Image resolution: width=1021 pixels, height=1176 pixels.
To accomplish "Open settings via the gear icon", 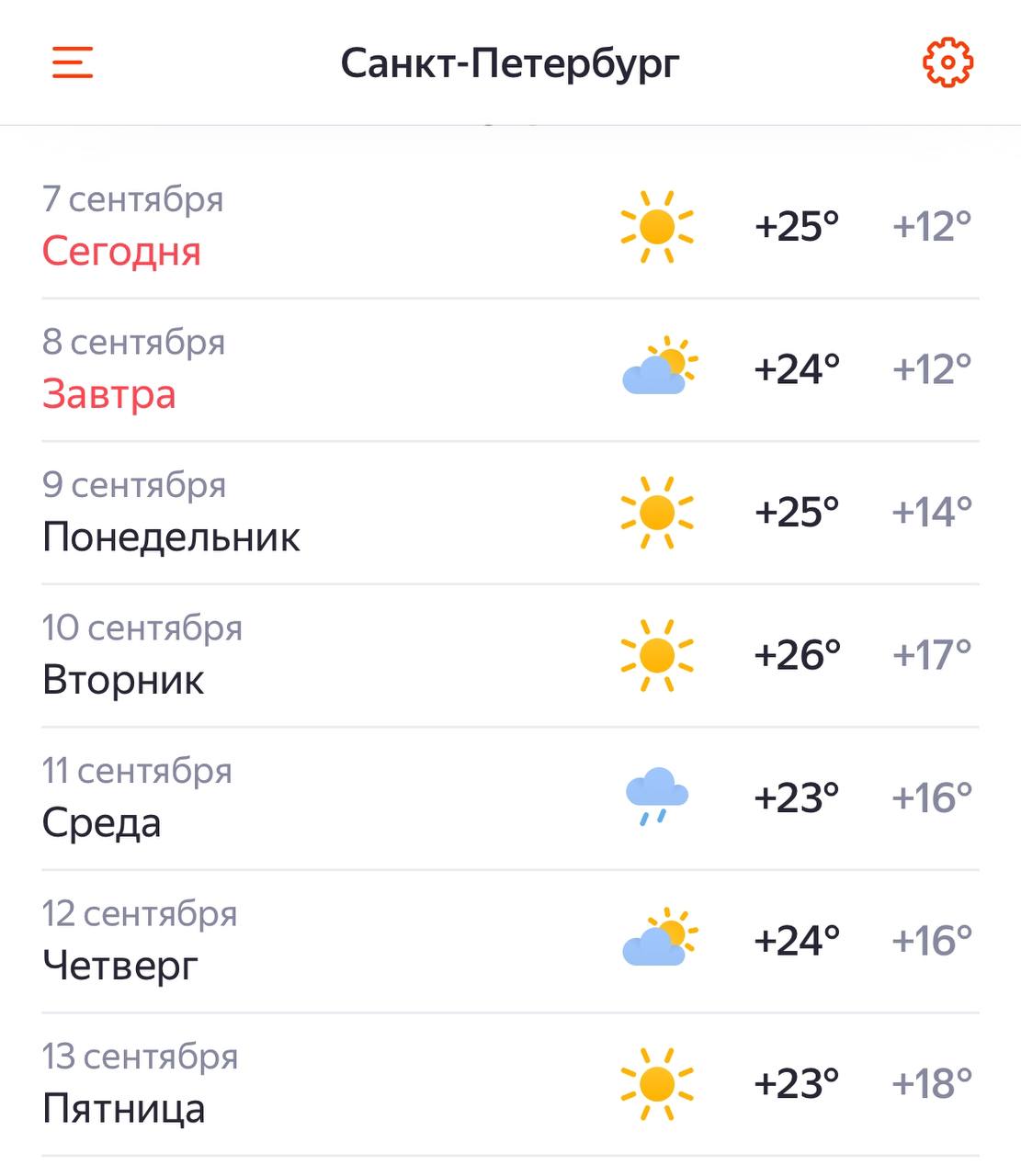I will [947, 62].
